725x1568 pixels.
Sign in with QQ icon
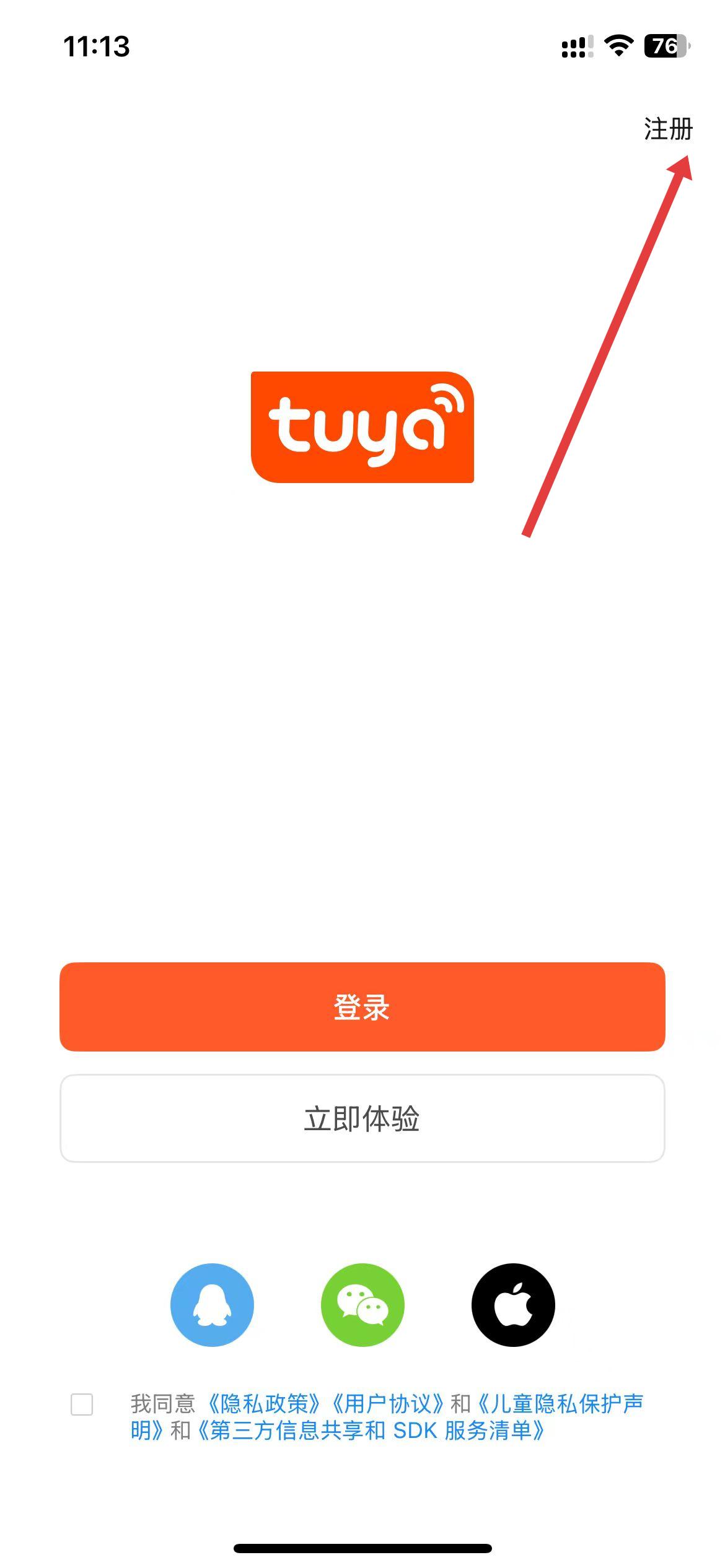[212, 1305]
